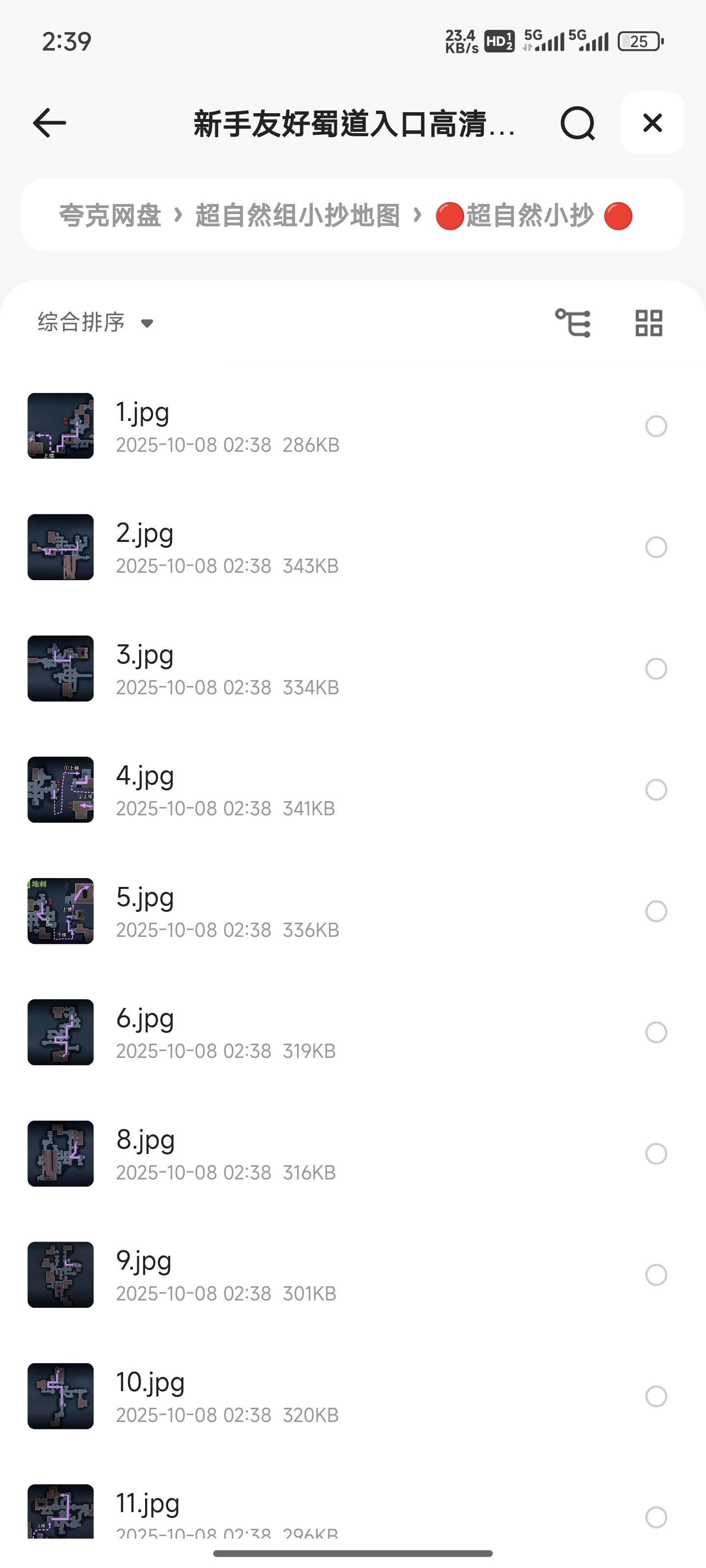The width and height of the screenshot is (706, 1568).
Task: Jump to 超自然组小抄地图 folder breadcrumb
Action: (x=297, y=216)
